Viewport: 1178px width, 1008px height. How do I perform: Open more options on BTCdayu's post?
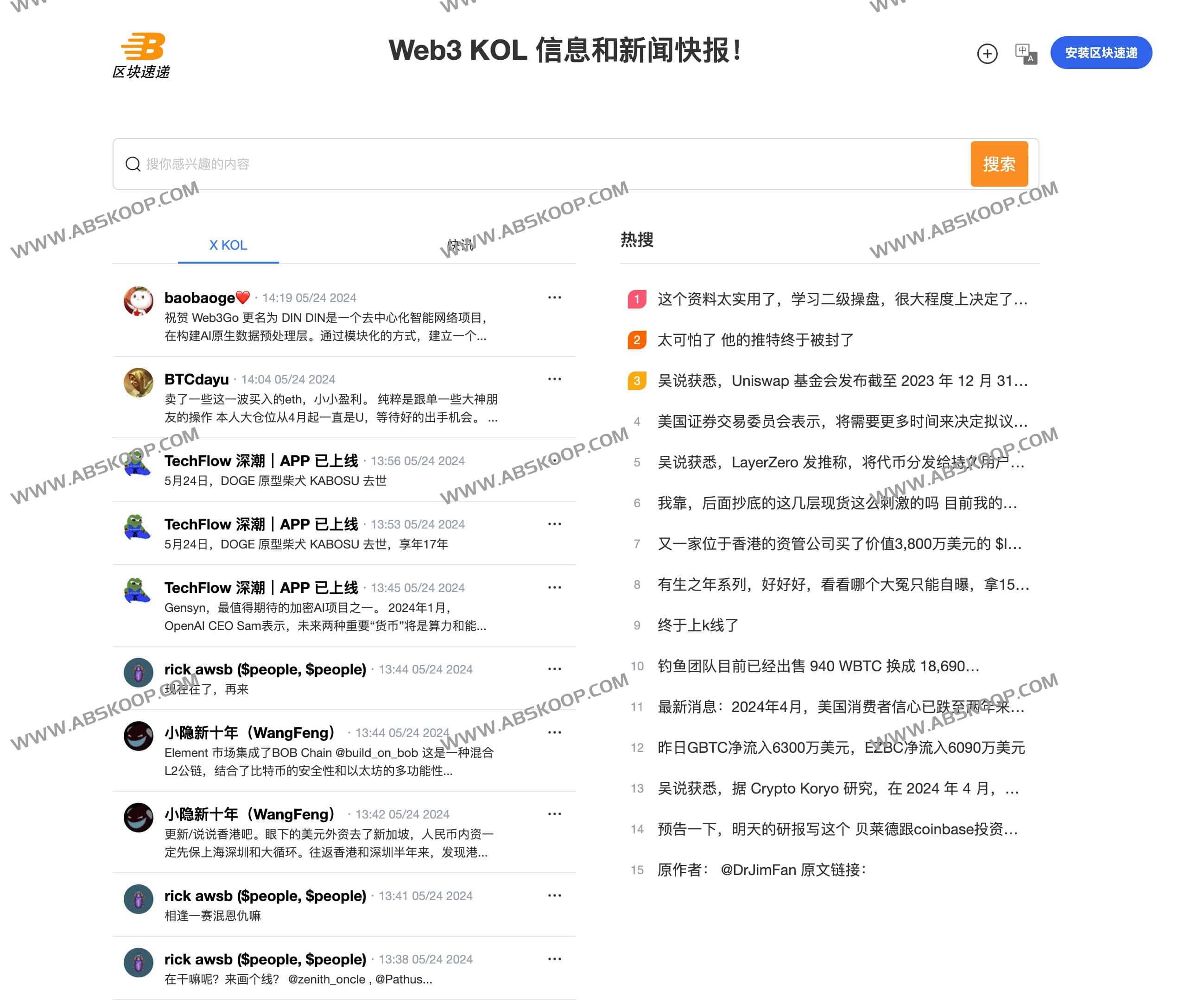[x=554, y=379]
